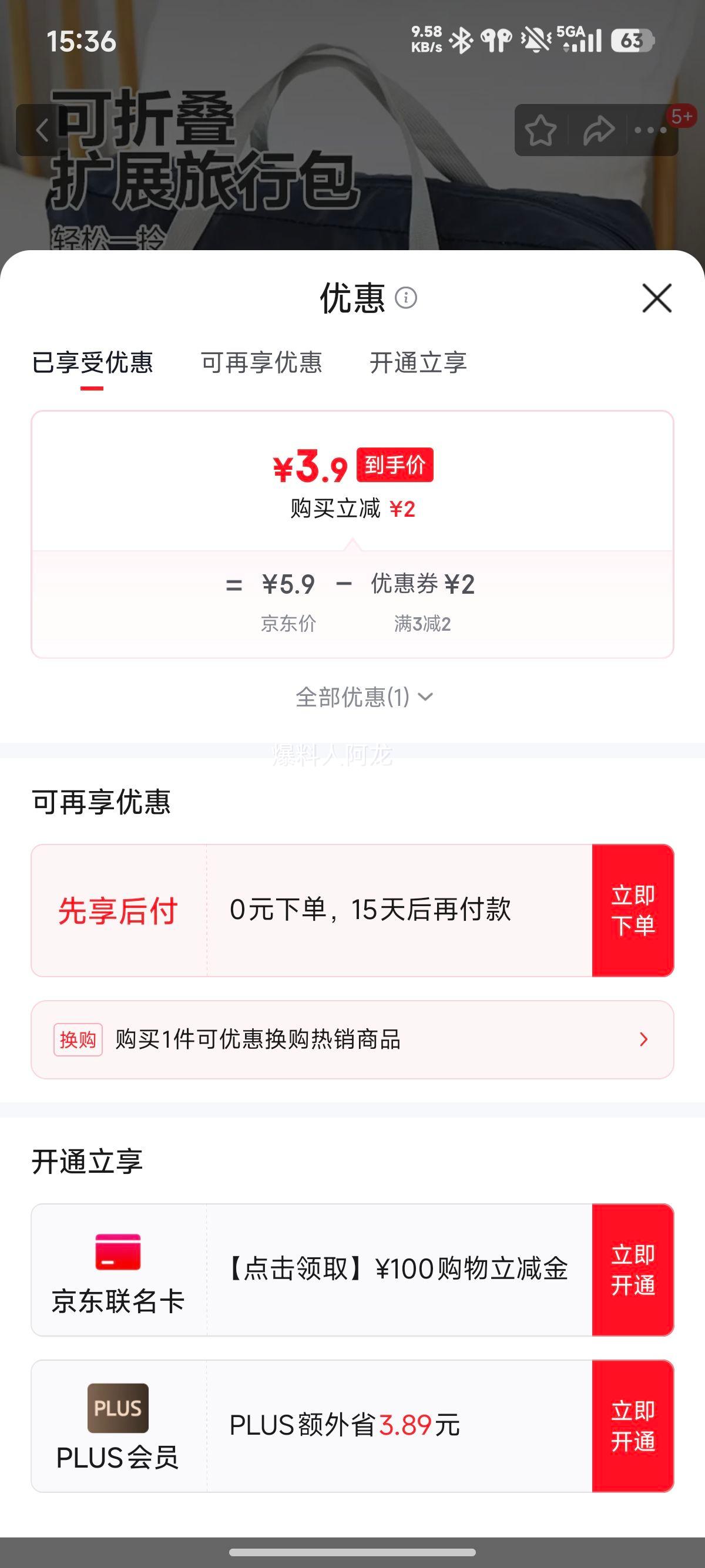Tap the star favorite icon
Screen dimensions: 705x1568
click(x=542, y=130)
